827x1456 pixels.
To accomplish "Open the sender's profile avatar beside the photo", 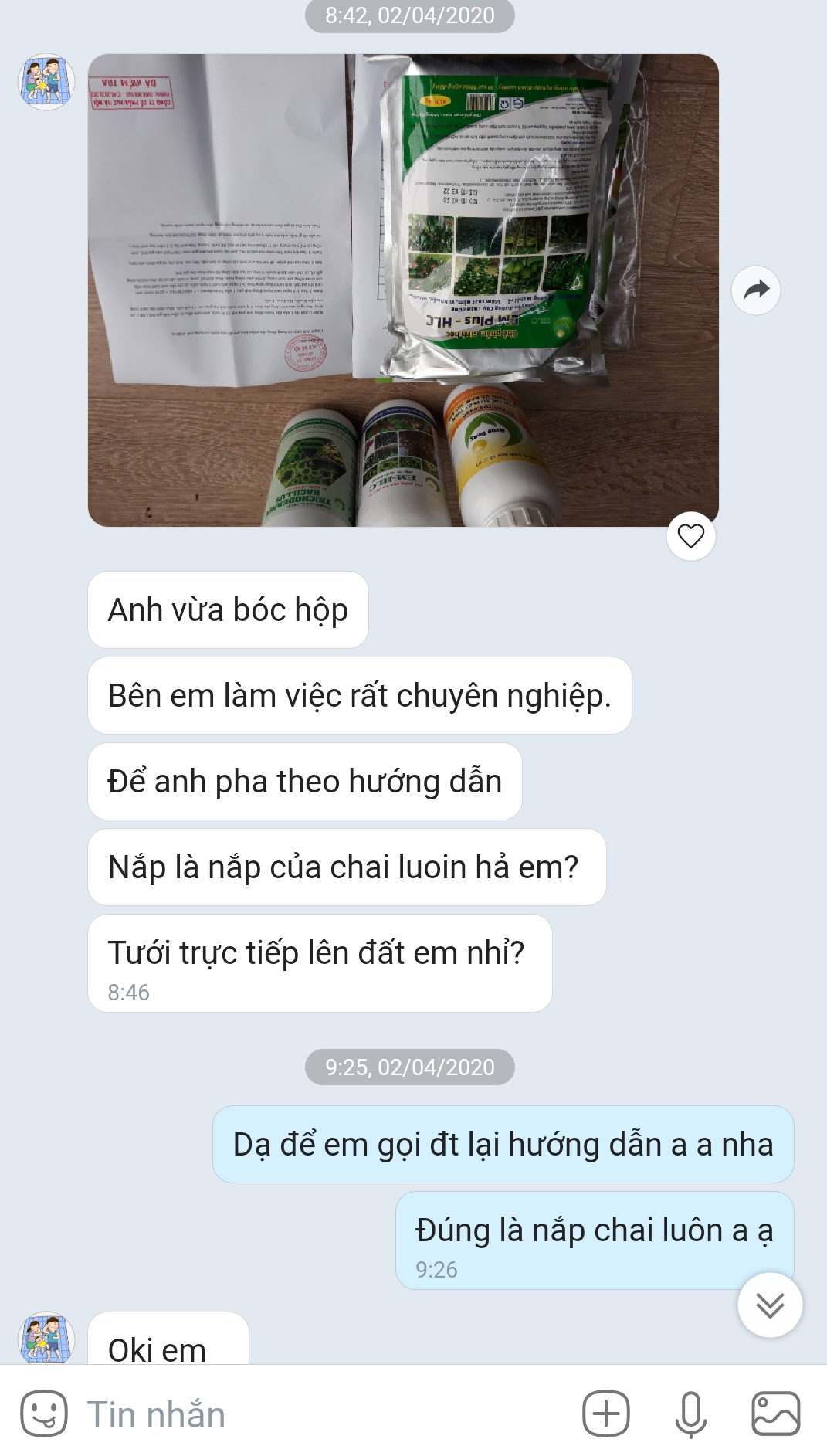I will (46, 81).
